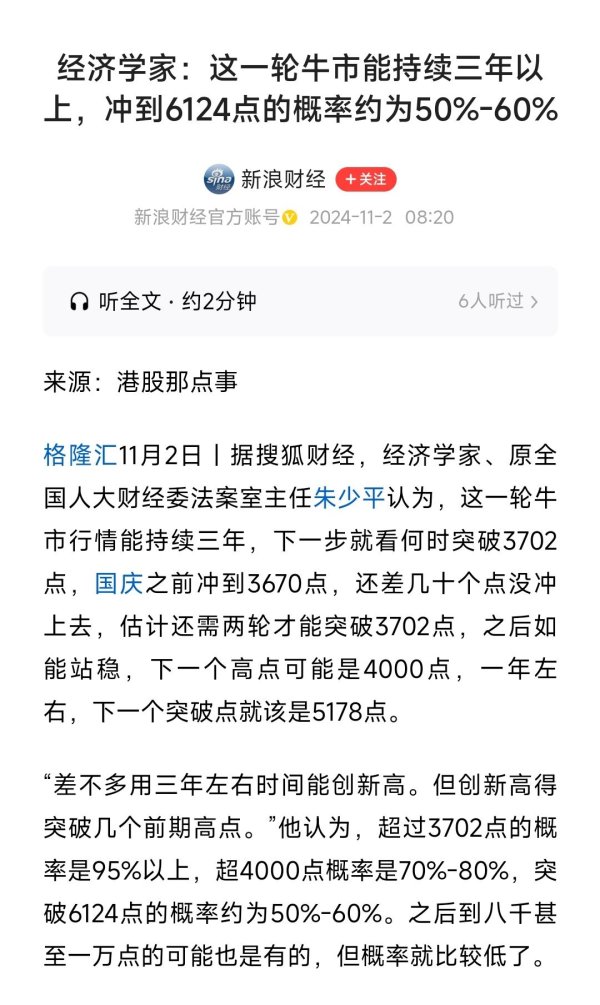This screenshot has height=1005, width=600.
Task: Open the 国庆 link
Action: (119, 584)
